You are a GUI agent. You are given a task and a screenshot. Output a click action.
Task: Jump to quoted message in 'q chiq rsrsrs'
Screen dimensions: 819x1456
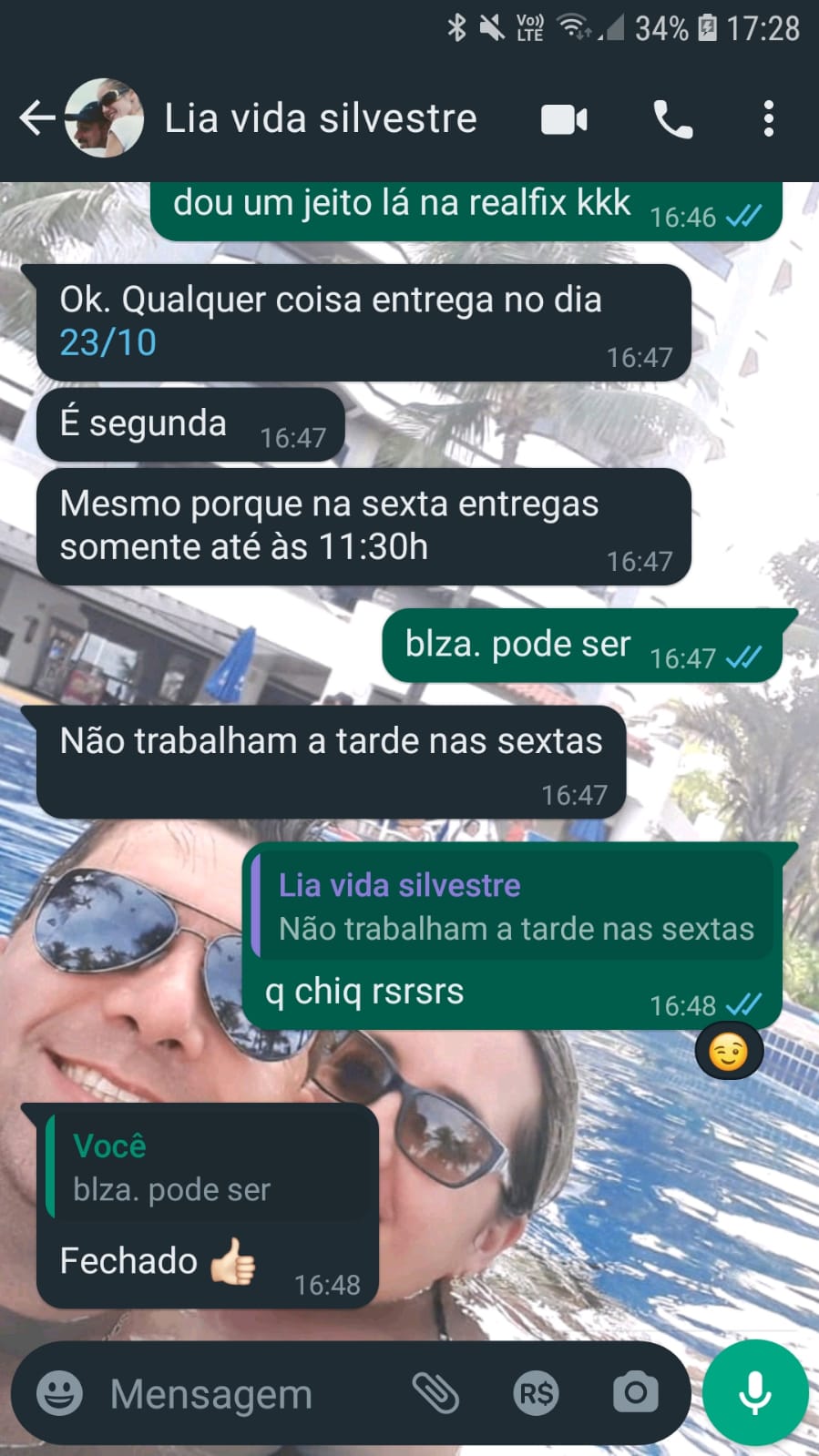[x=515, y=907]
